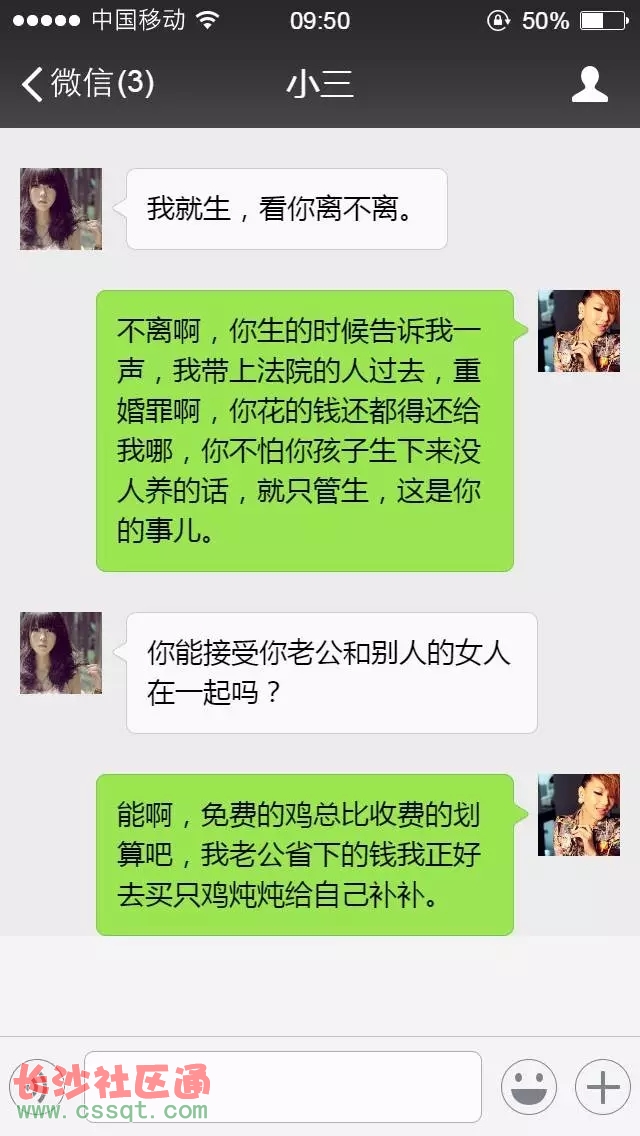
Task: Open the avatar beside the '不离啊' message
Action: click(x=578, y=331)
